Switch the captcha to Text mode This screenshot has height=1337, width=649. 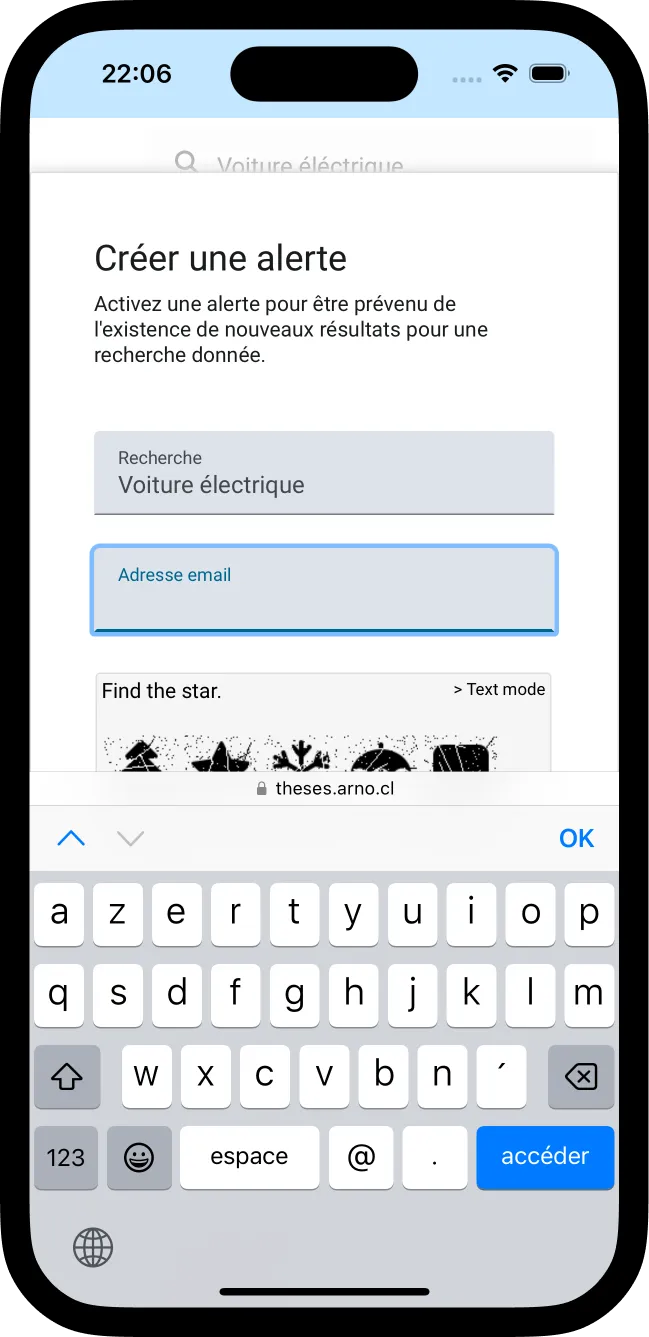499,689
